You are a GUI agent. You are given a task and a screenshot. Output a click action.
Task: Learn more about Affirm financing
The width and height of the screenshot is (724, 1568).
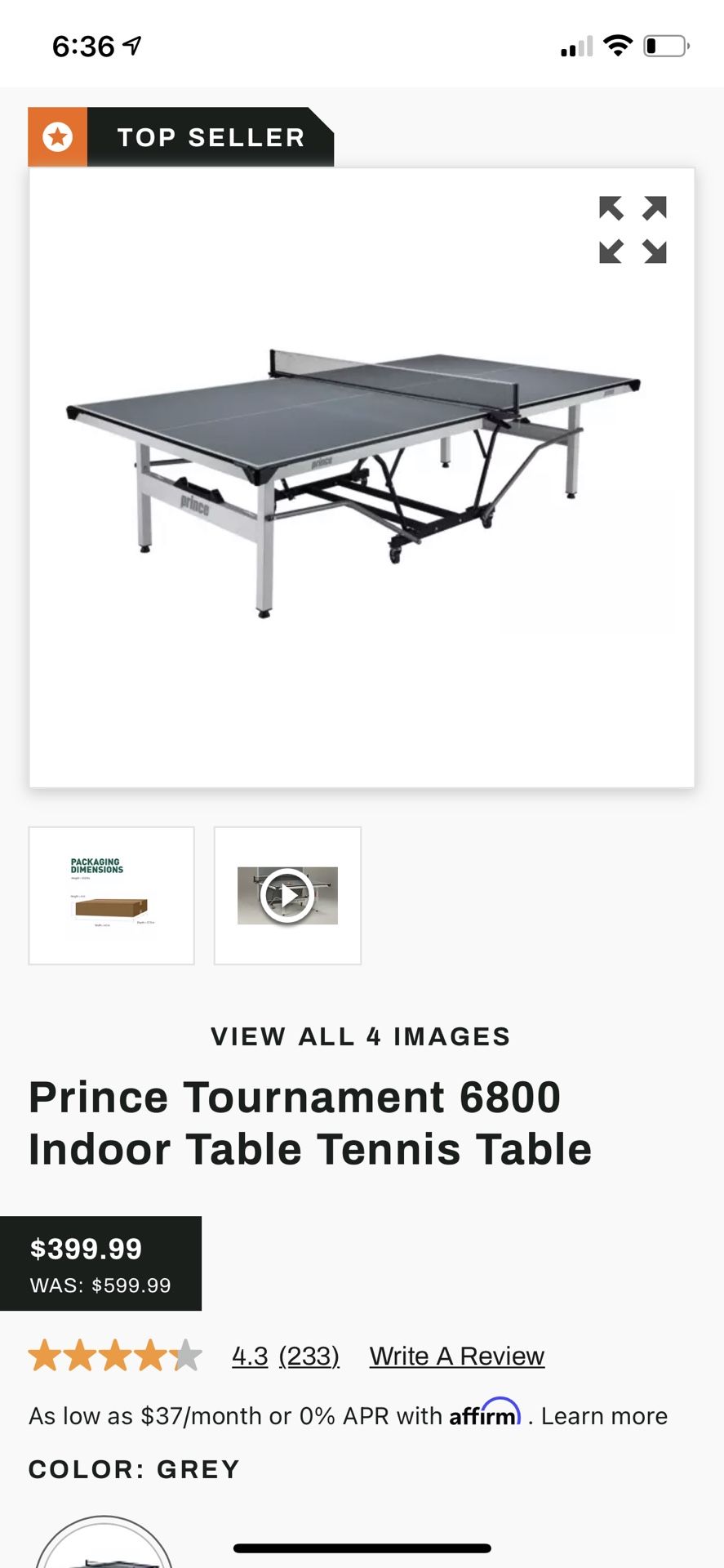coord(604,1416)
